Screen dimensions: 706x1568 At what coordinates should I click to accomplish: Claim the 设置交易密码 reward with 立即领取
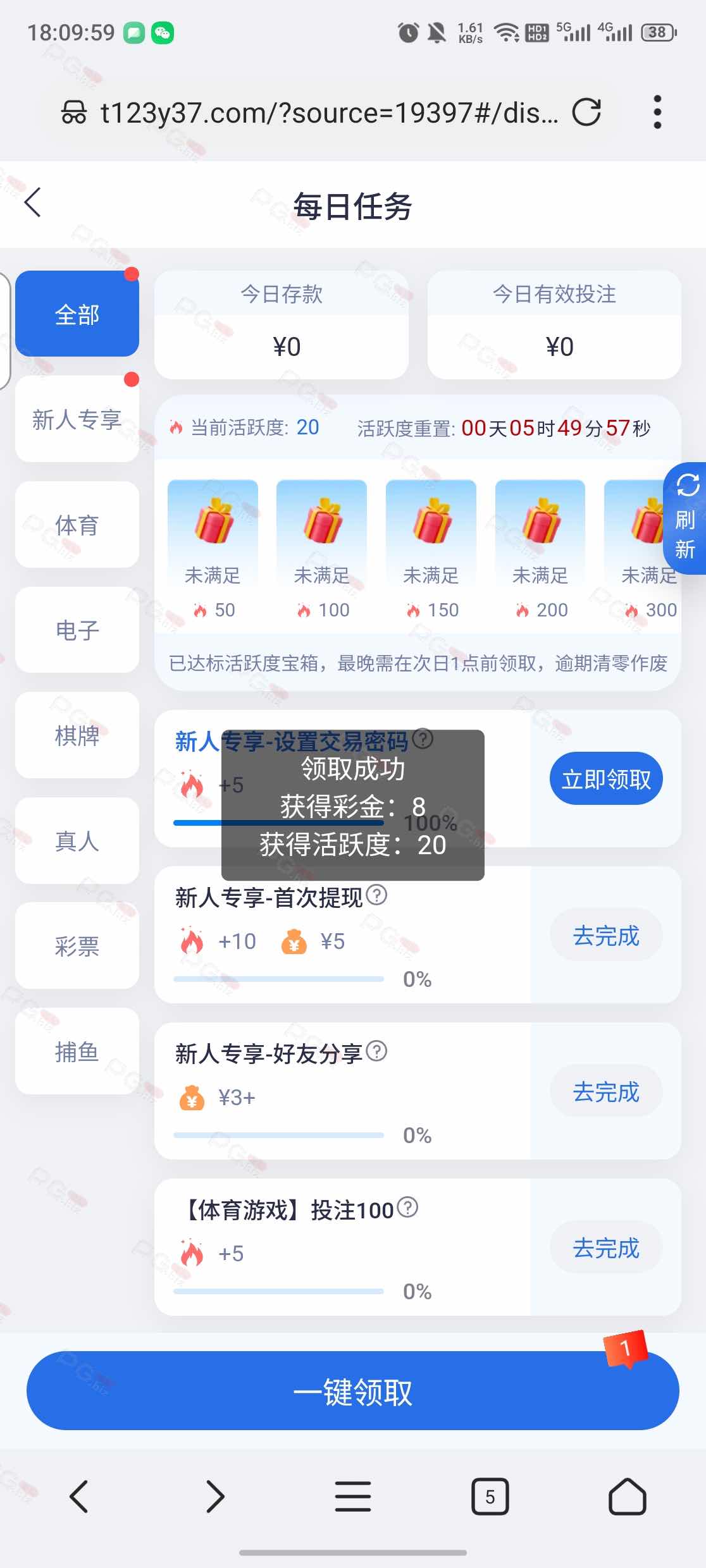click(605, 779)
